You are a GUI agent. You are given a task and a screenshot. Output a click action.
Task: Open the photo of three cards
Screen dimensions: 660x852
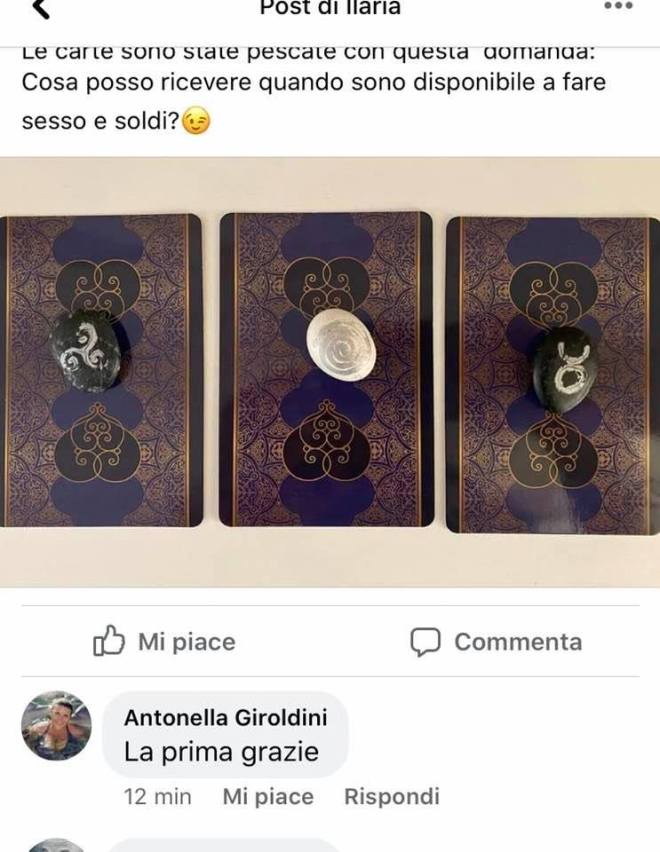pos(330,370)
